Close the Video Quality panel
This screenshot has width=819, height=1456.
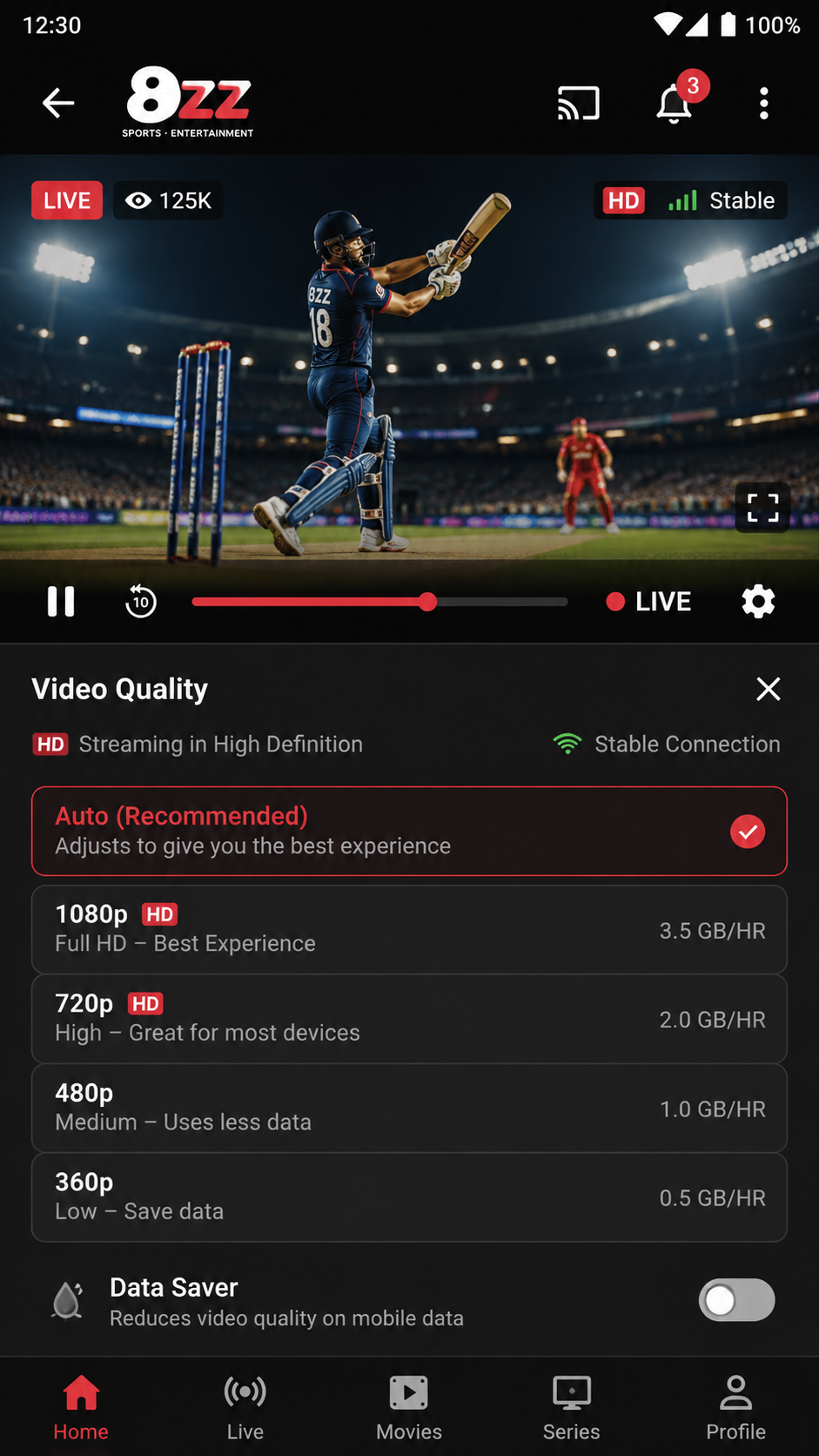coord(769,689)
